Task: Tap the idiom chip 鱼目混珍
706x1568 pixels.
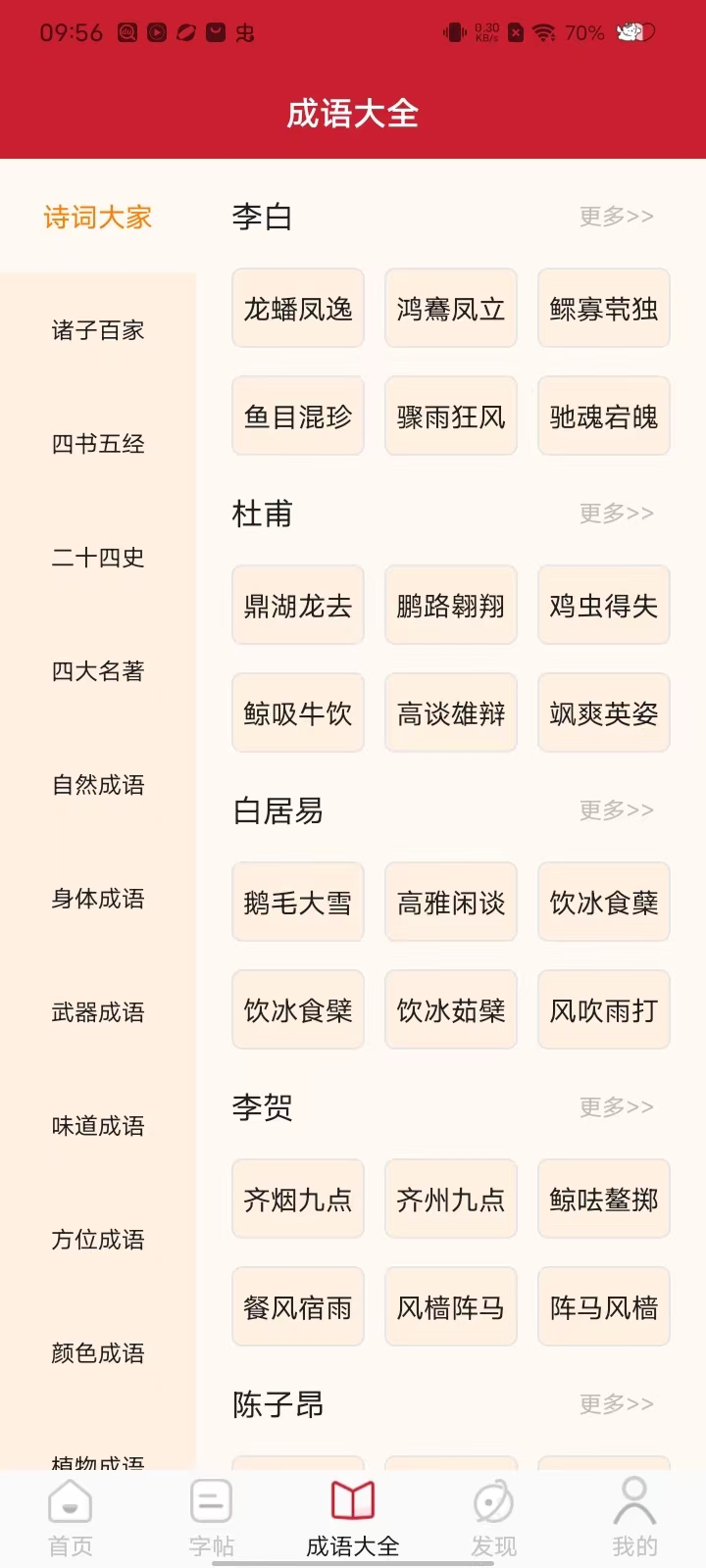Action: coord(298,416)
